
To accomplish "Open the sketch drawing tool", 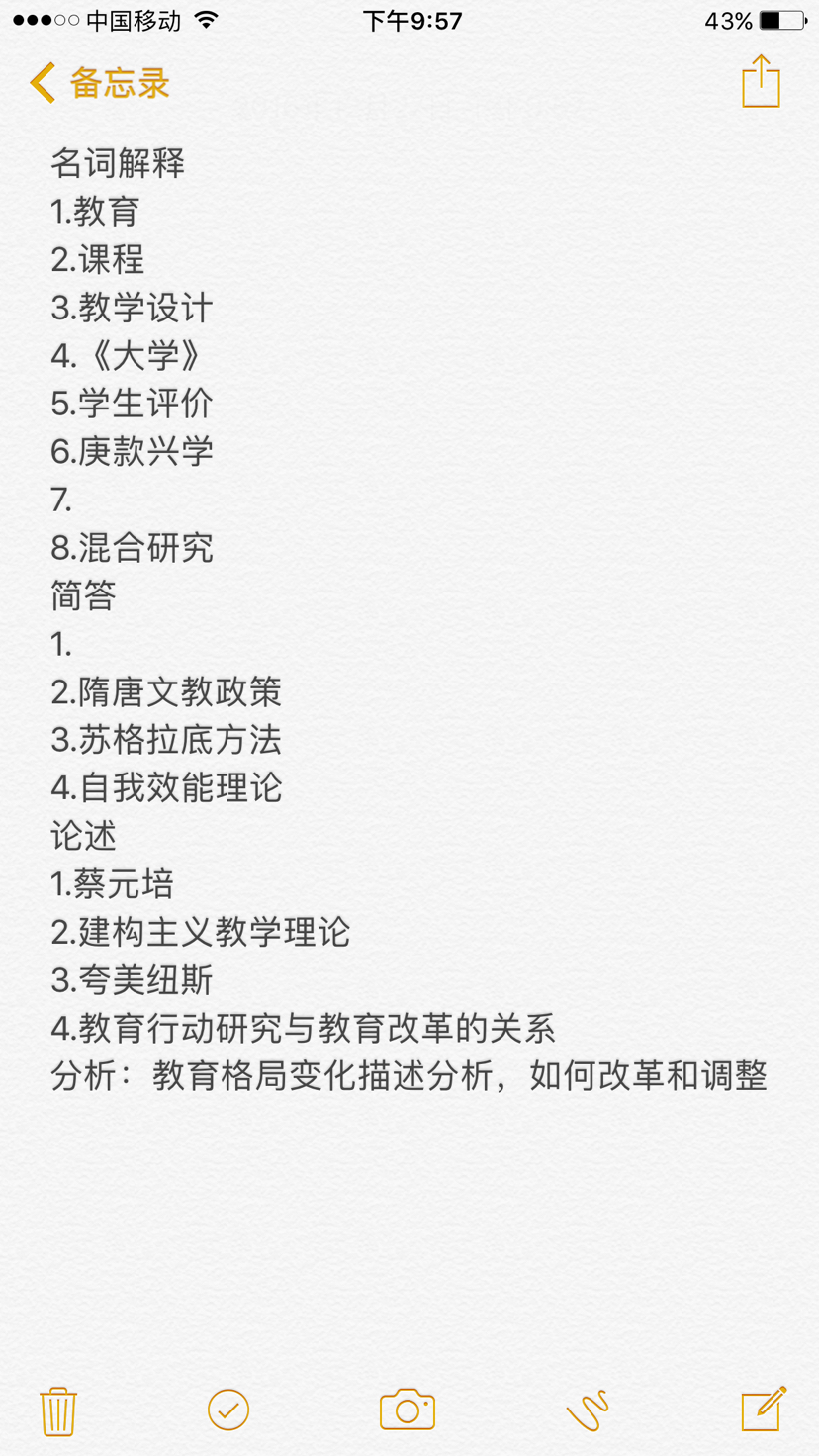I will 588,1410.
